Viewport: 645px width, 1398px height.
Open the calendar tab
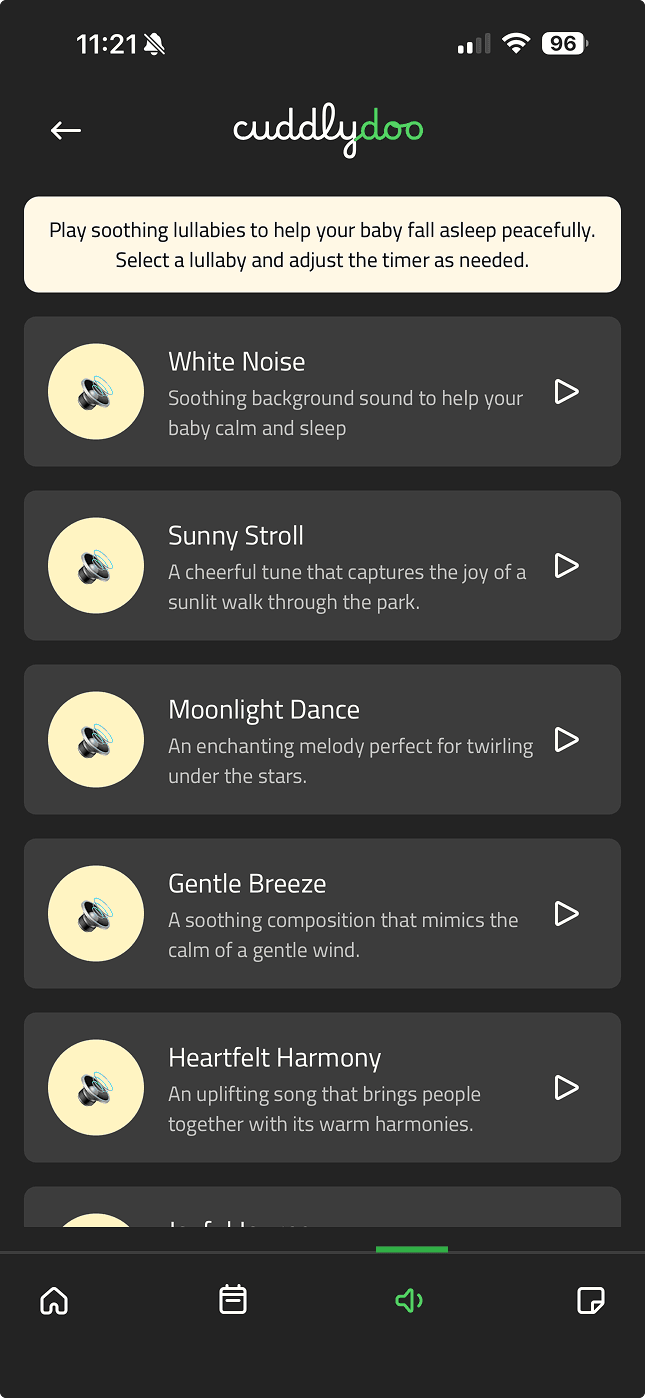(233, 1300)
